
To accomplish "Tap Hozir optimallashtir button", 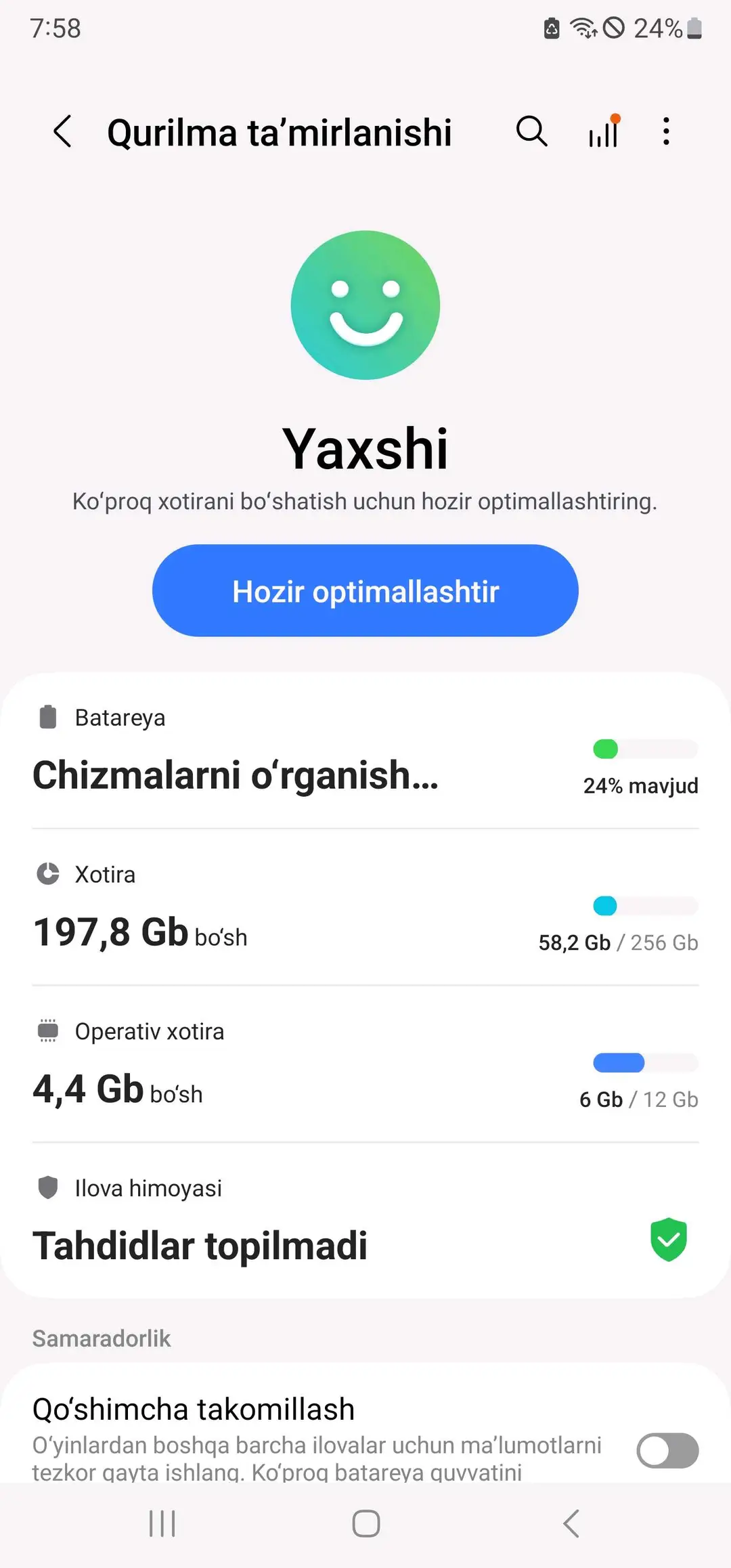I will (x=365, y=590).
